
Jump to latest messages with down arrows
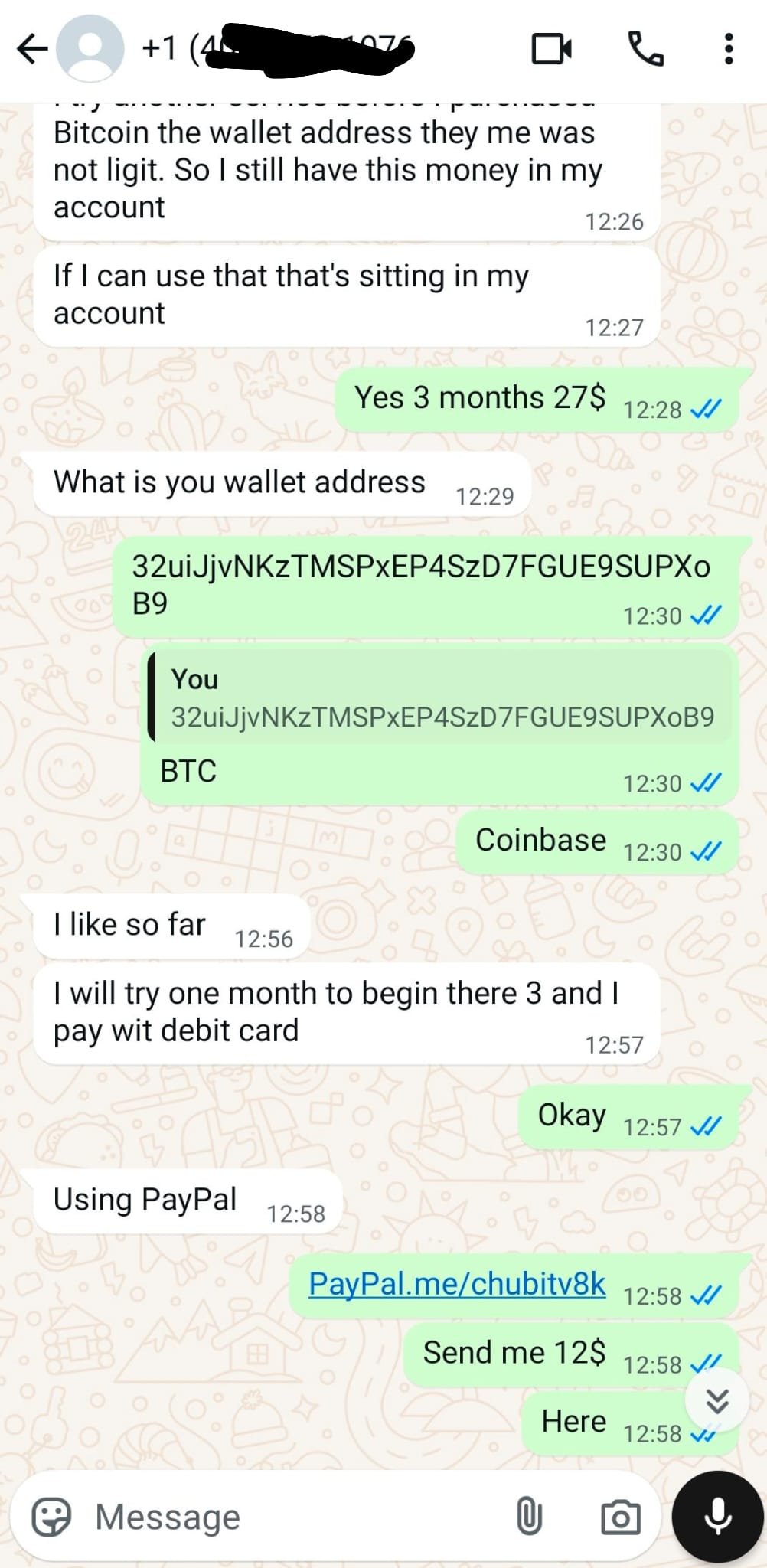pyautogui.click(x=717, y=1400)
